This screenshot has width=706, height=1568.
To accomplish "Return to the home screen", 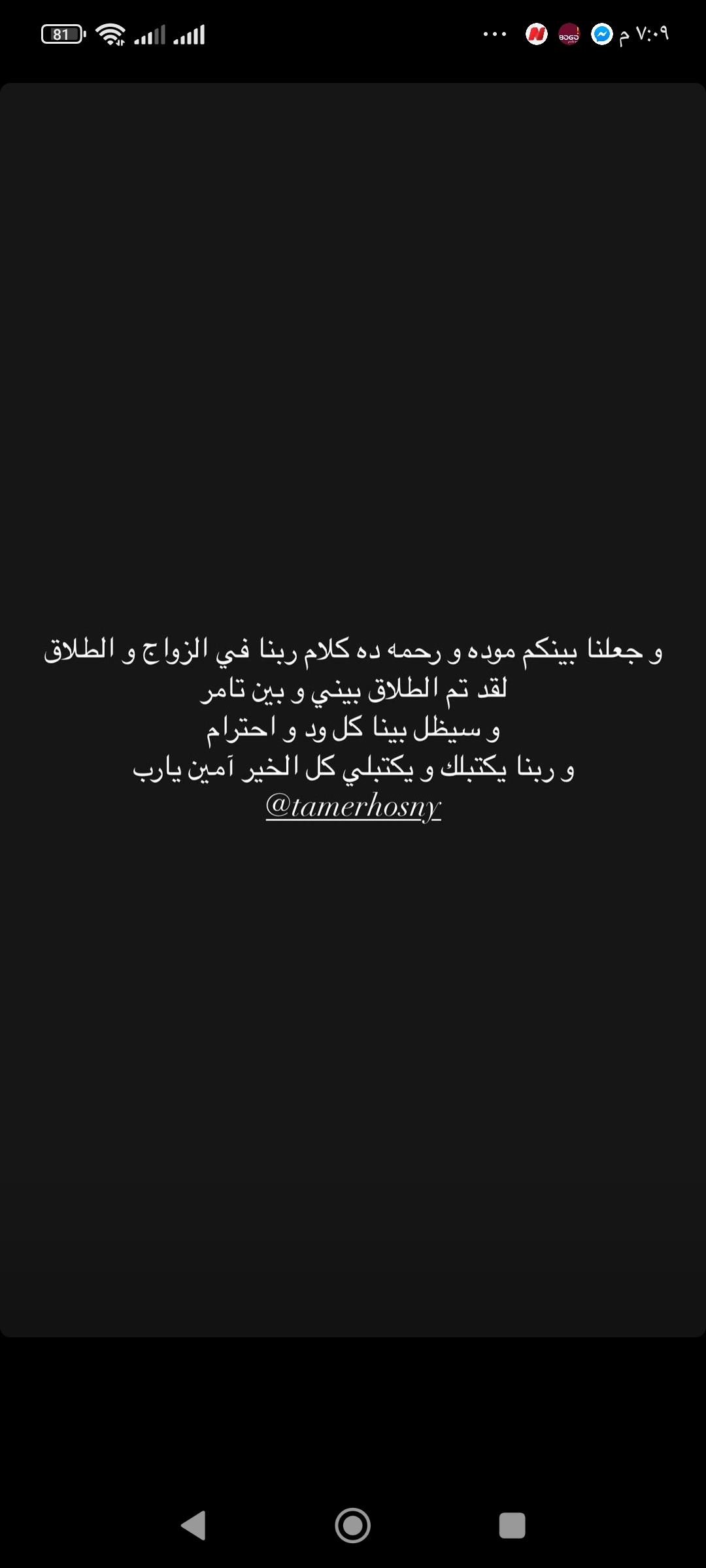I will [353, 1526].
